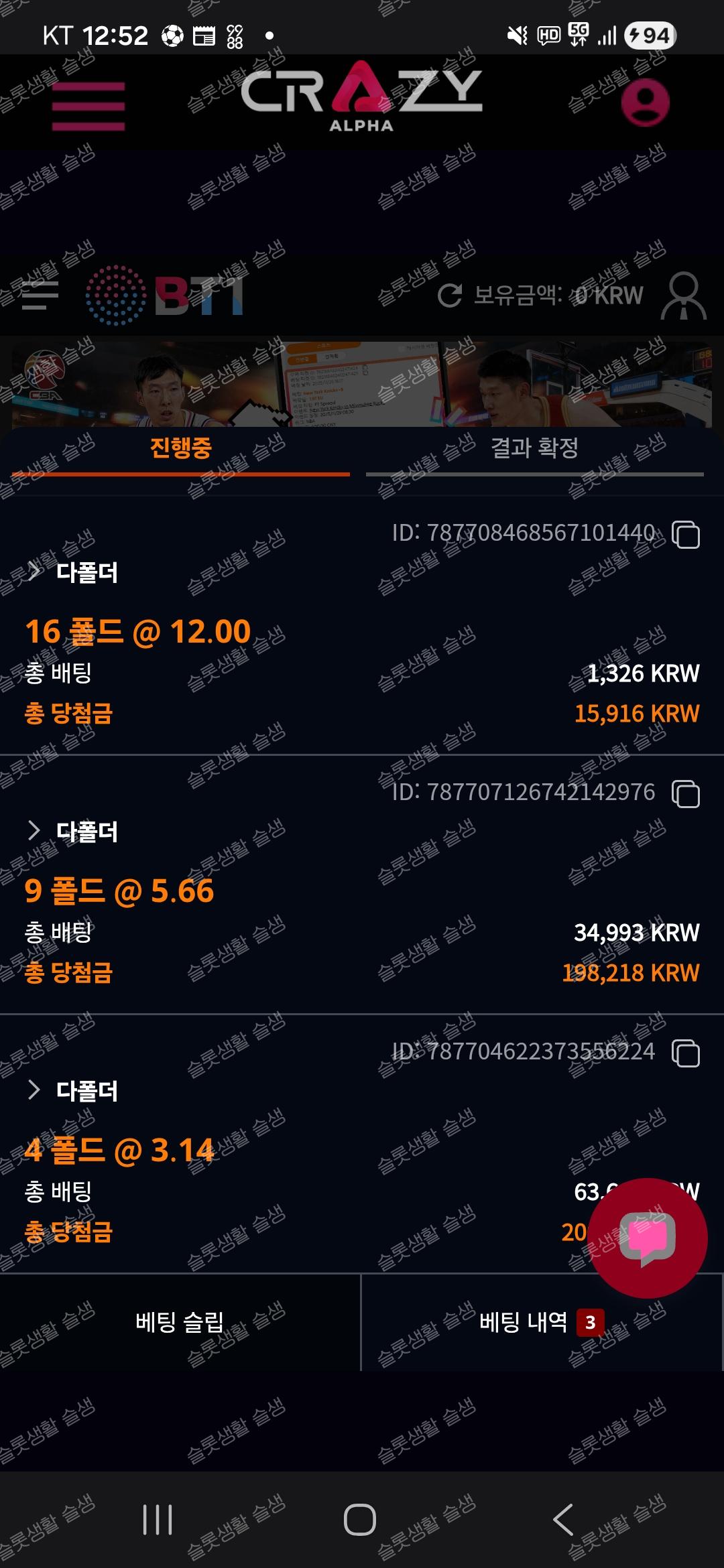Copy bet ID 787704622373556224
Screen dimensions: 724x1568
pos(686,1053)
